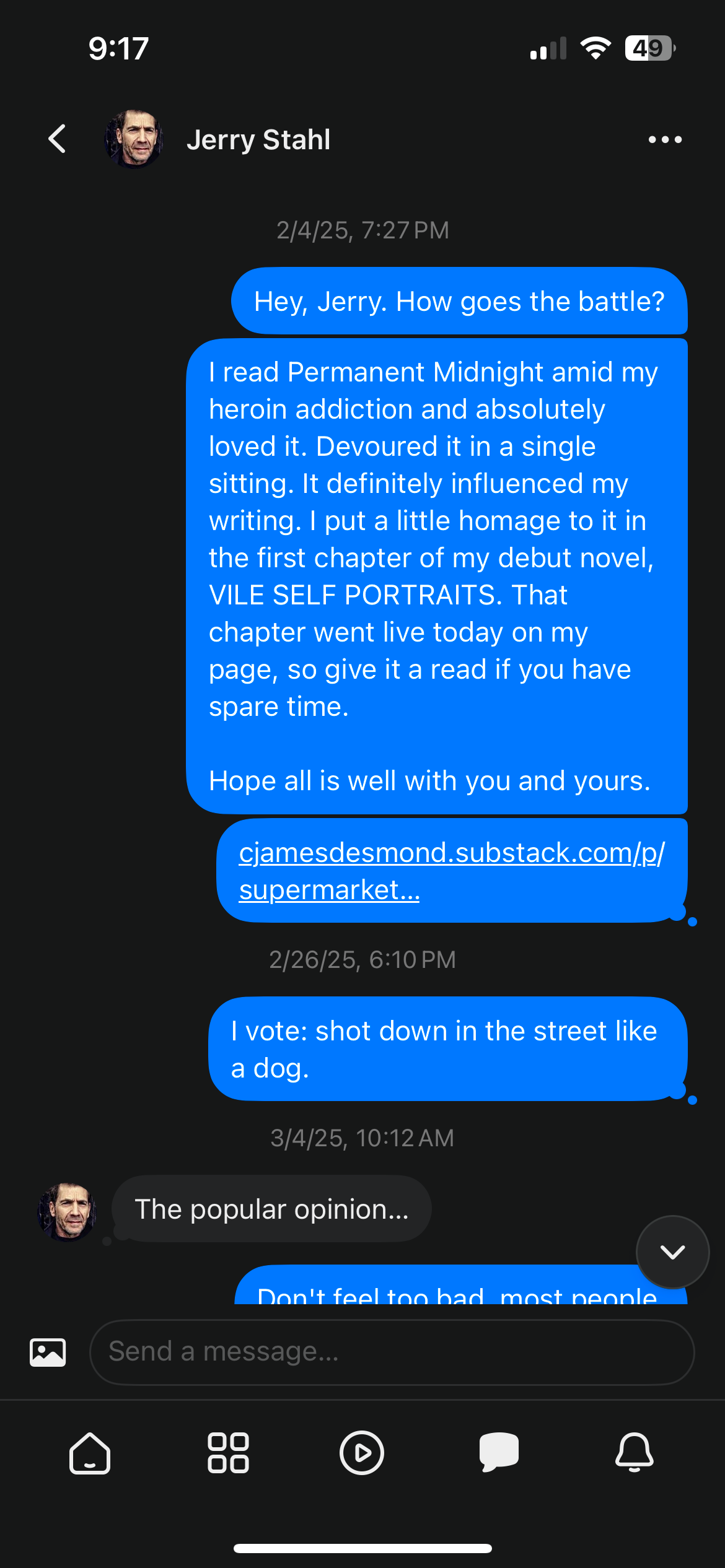This screenshot has height=1568, width=725.
Task: Open the grid tab in the bottom bar
Action: (x=228, y=1453)
